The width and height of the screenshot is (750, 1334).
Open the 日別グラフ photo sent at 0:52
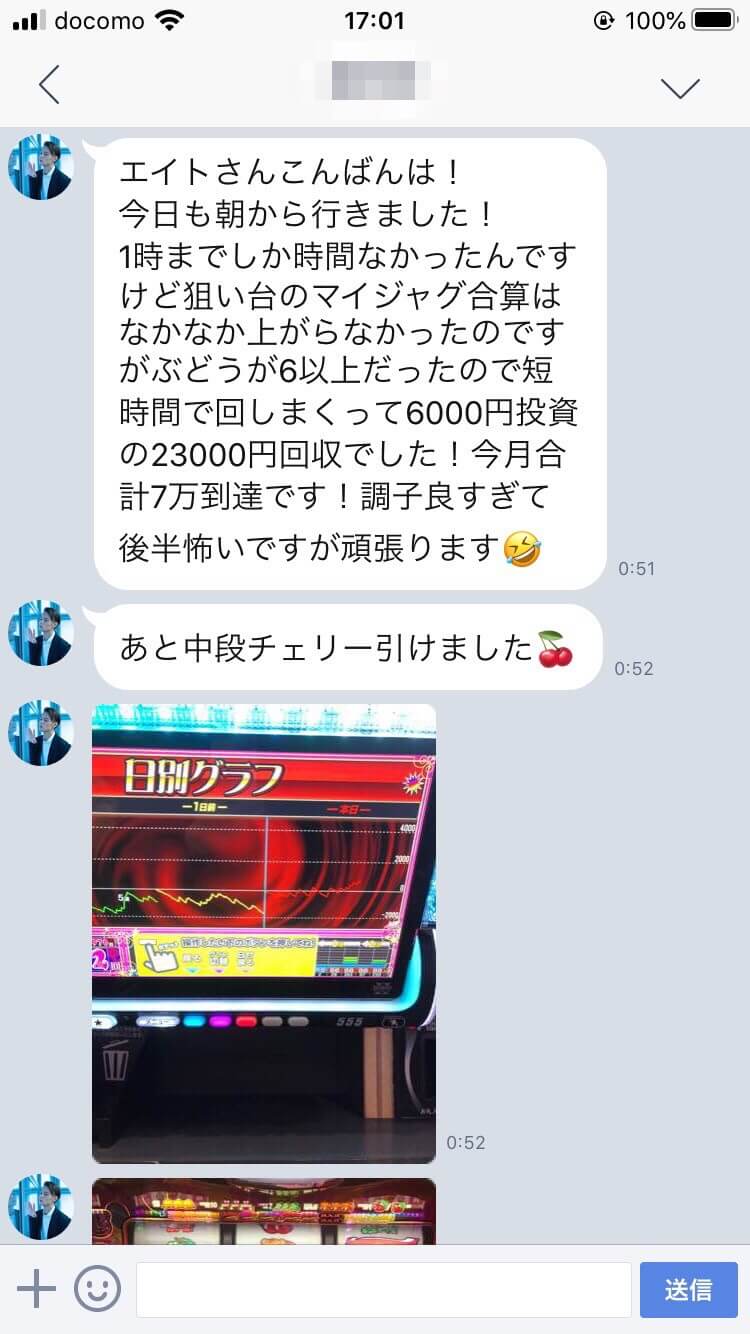[264, 932]
